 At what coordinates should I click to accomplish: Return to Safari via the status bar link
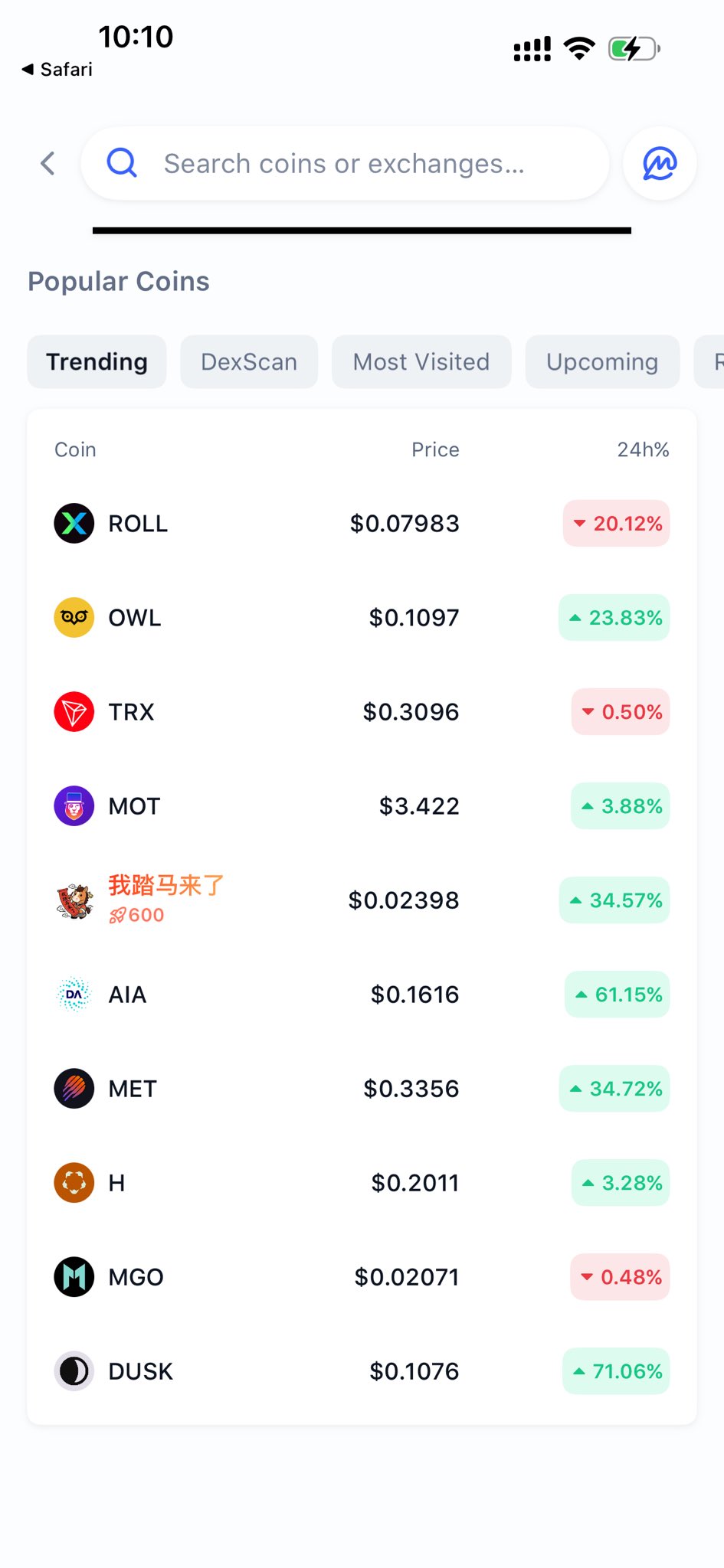pos(57,70)
